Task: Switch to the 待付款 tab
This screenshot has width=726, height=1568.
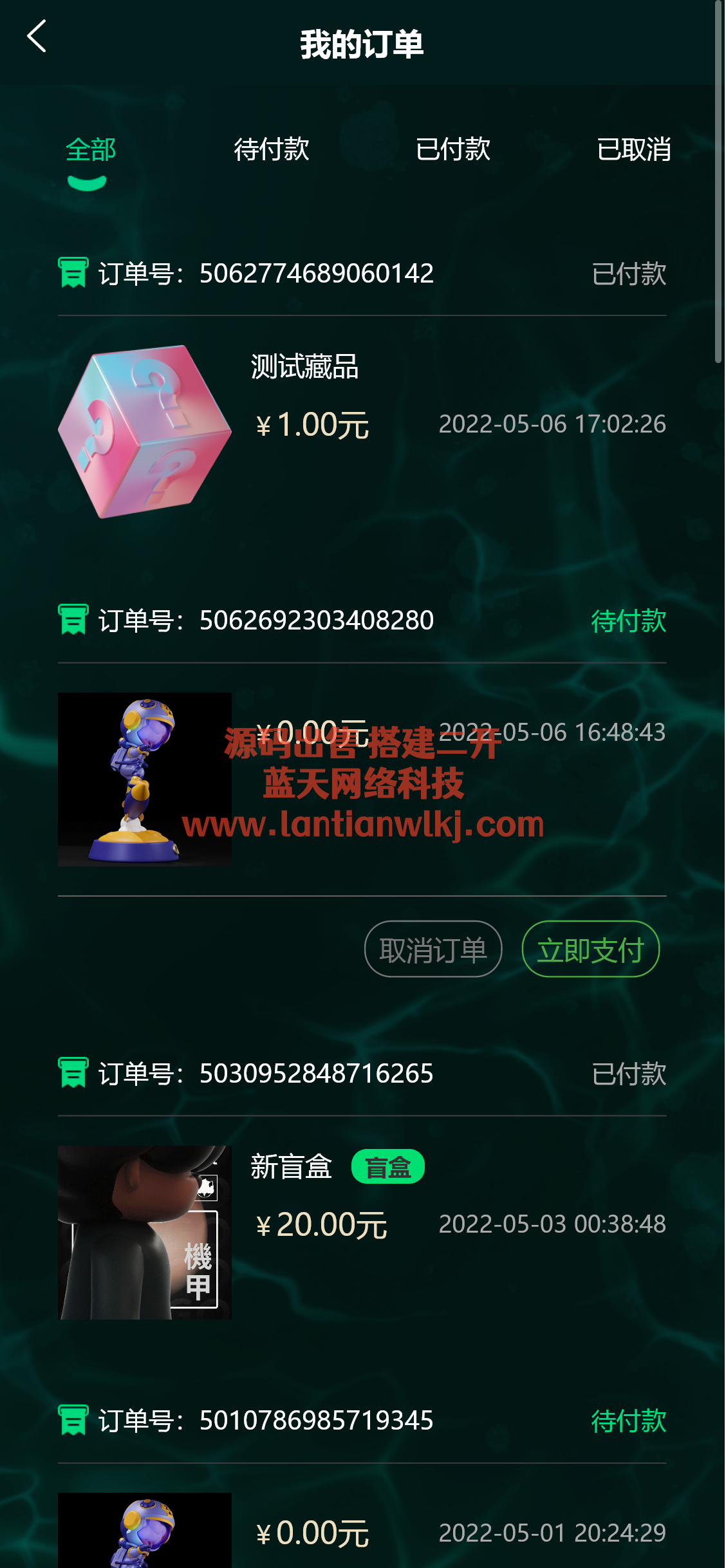Action: click(271, 150)
